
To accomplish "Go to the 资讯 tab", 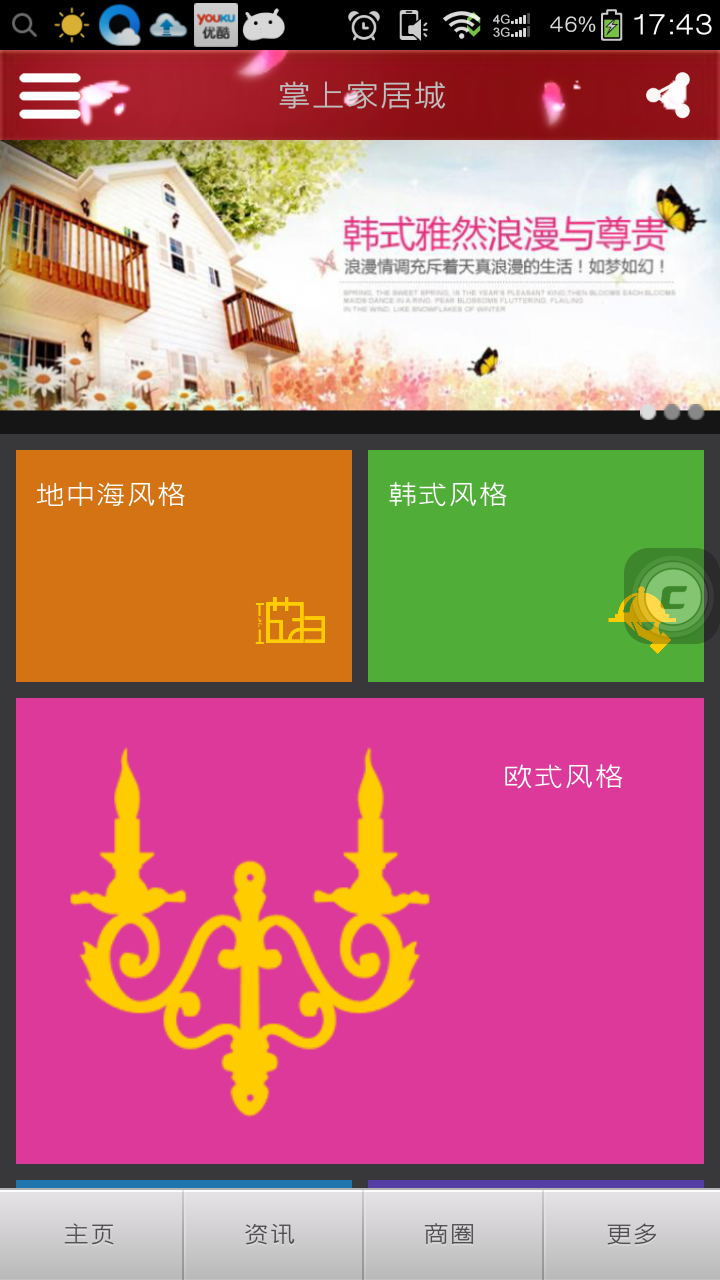I will coord(270,1235).
